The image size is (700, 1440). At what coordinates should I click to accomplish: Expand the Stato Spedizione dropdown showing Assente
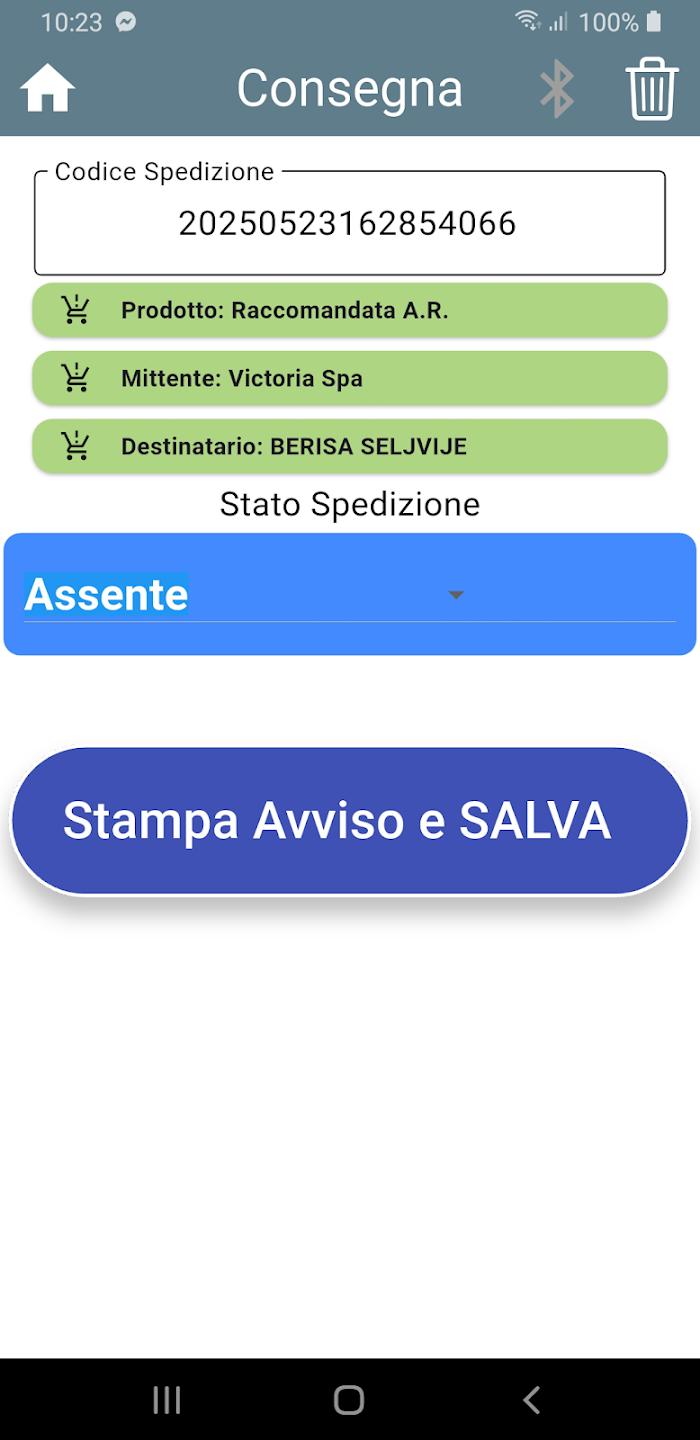point(349,595)
